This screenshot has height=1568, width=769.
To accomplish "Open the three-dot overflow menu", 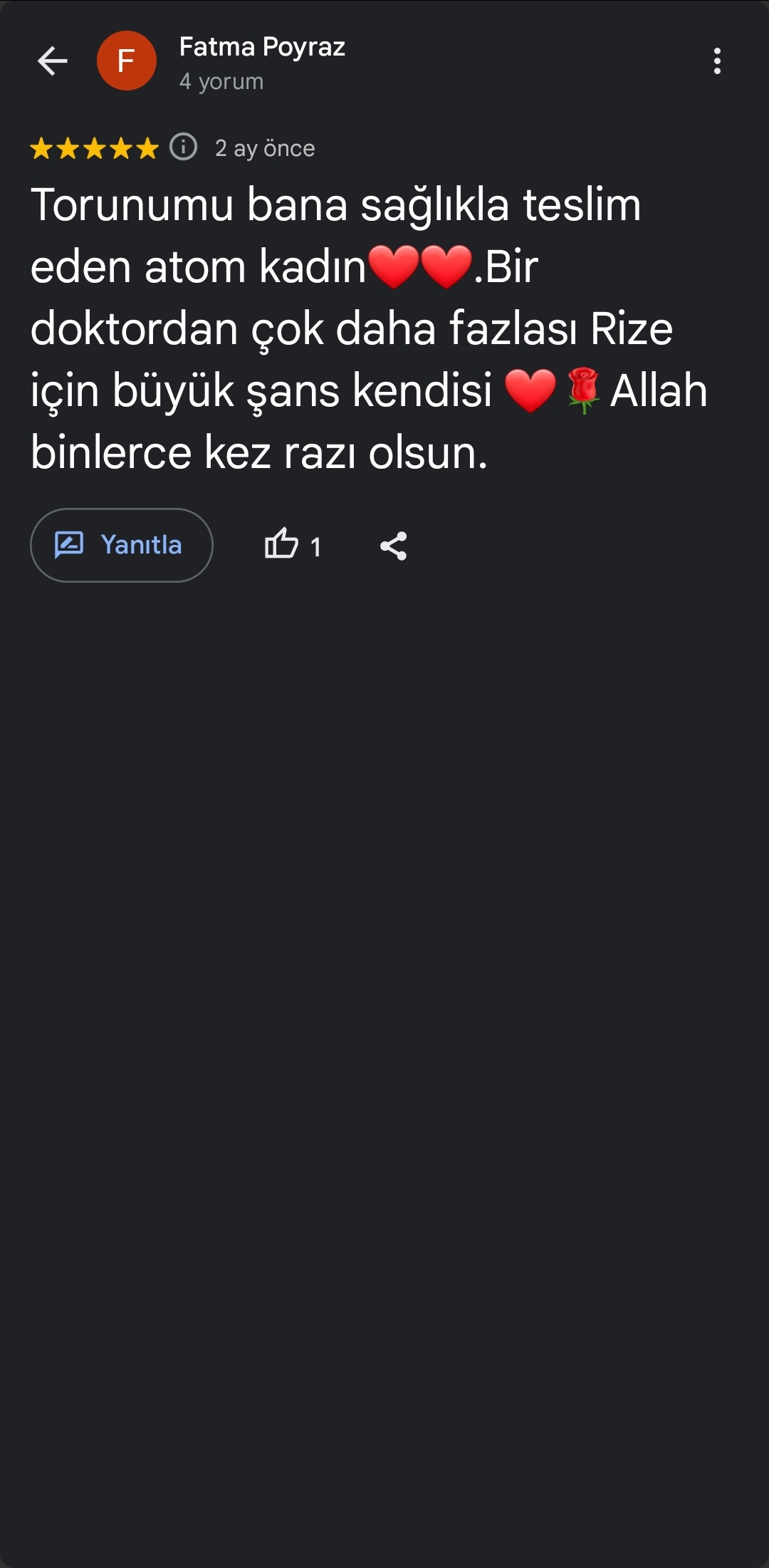I will pos(717,61).
